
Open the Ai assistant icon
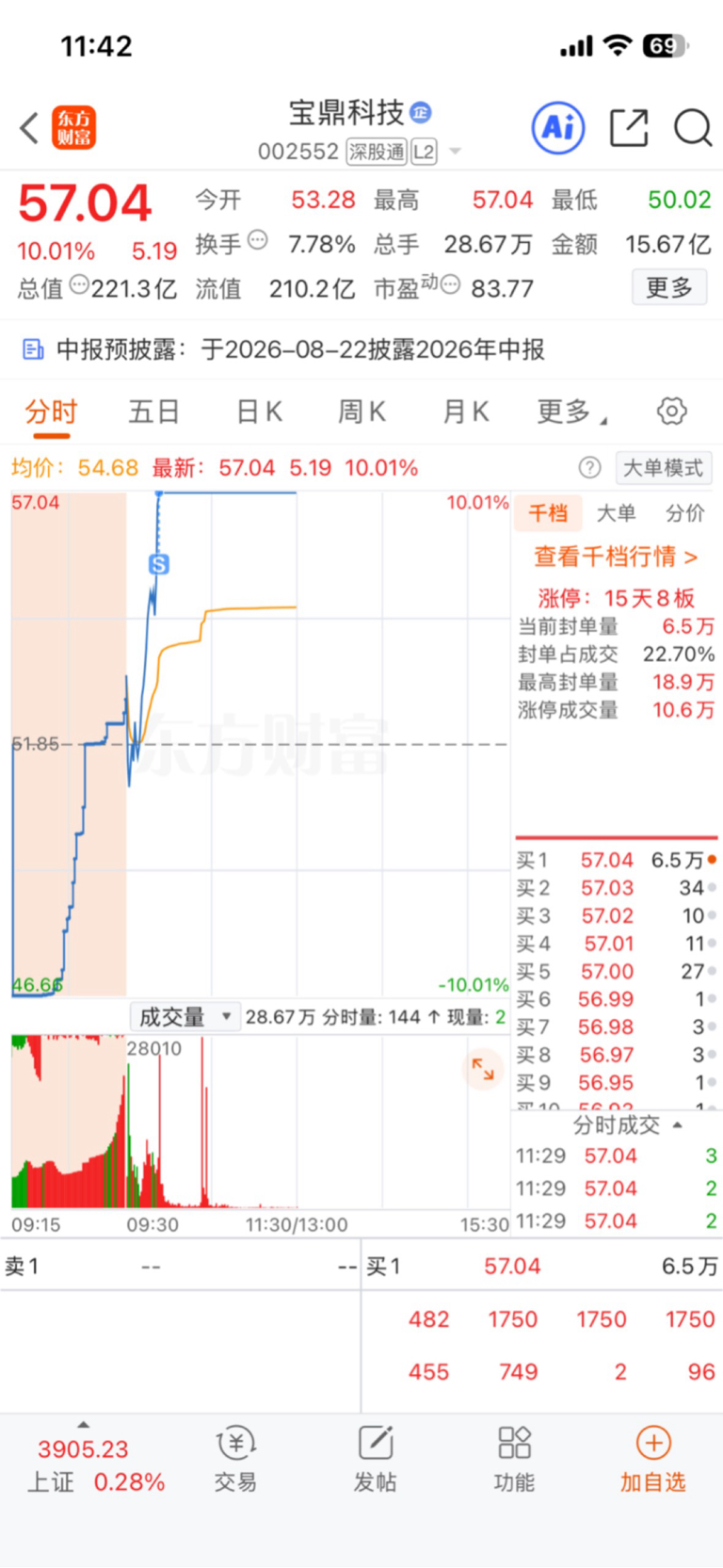coord(558,127)
